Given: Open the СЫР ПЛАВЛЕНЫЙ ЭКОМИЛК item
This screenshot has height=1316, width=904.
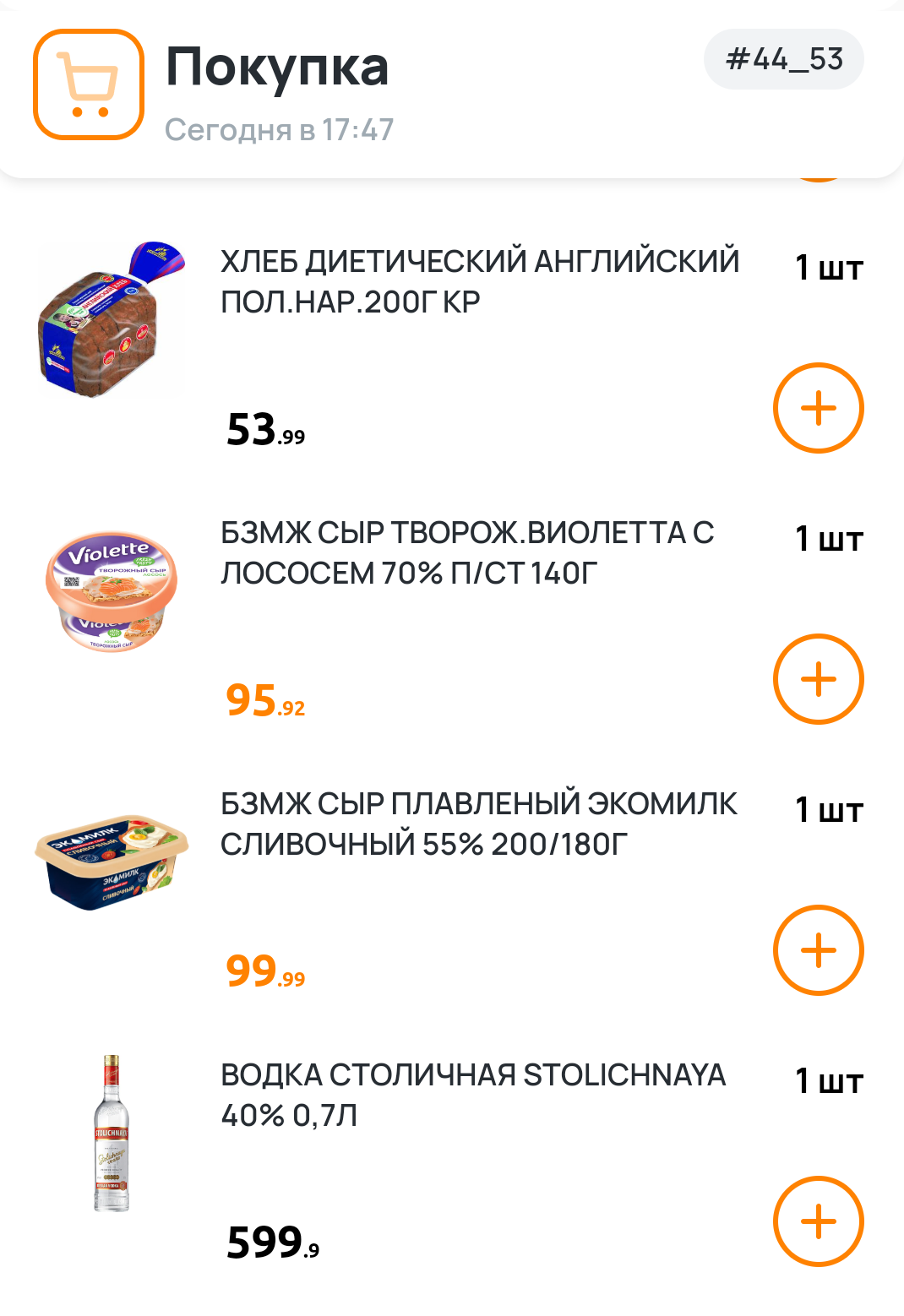Looking at the screenshot, I should tap(479, 824).
